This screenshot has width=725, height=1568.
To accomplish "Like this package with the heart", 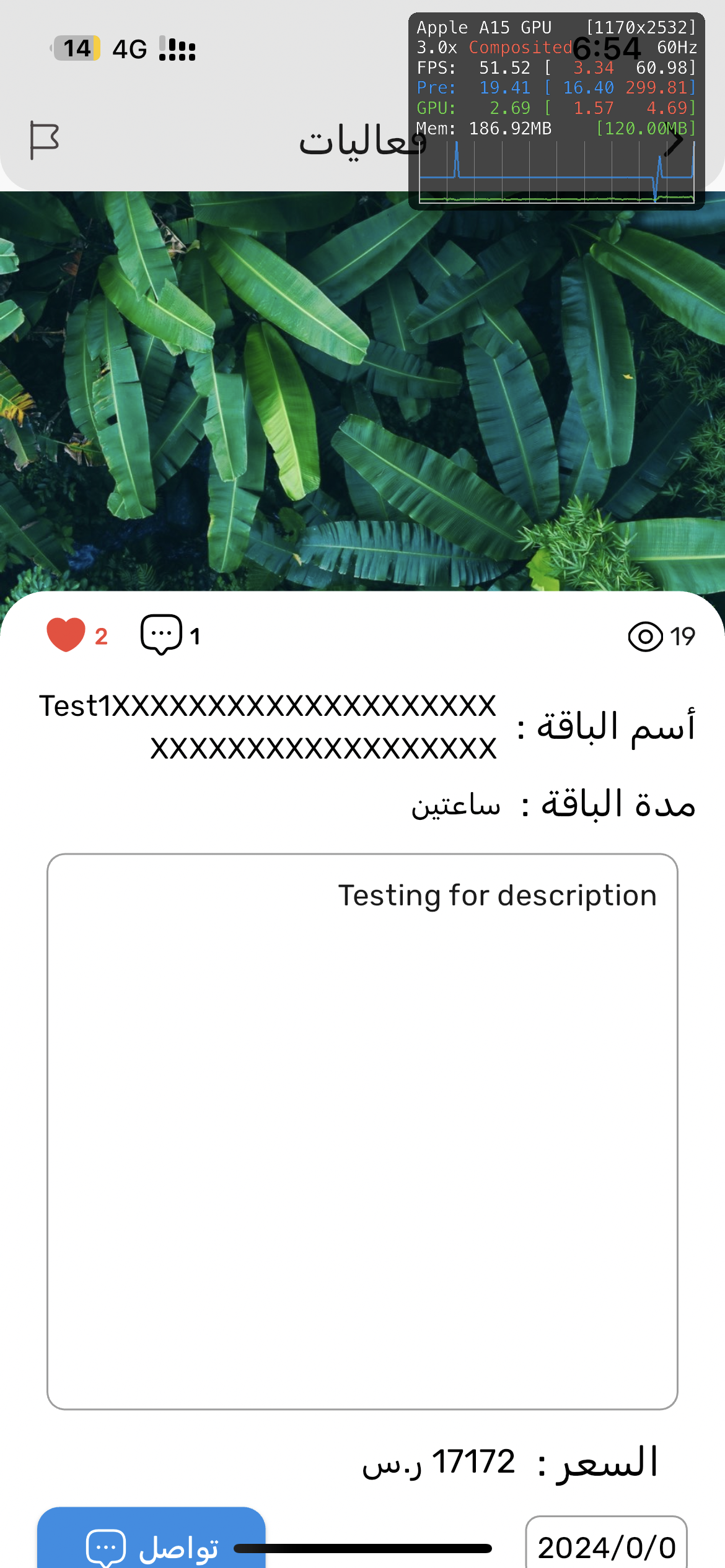I will click(x=66, y=635).
